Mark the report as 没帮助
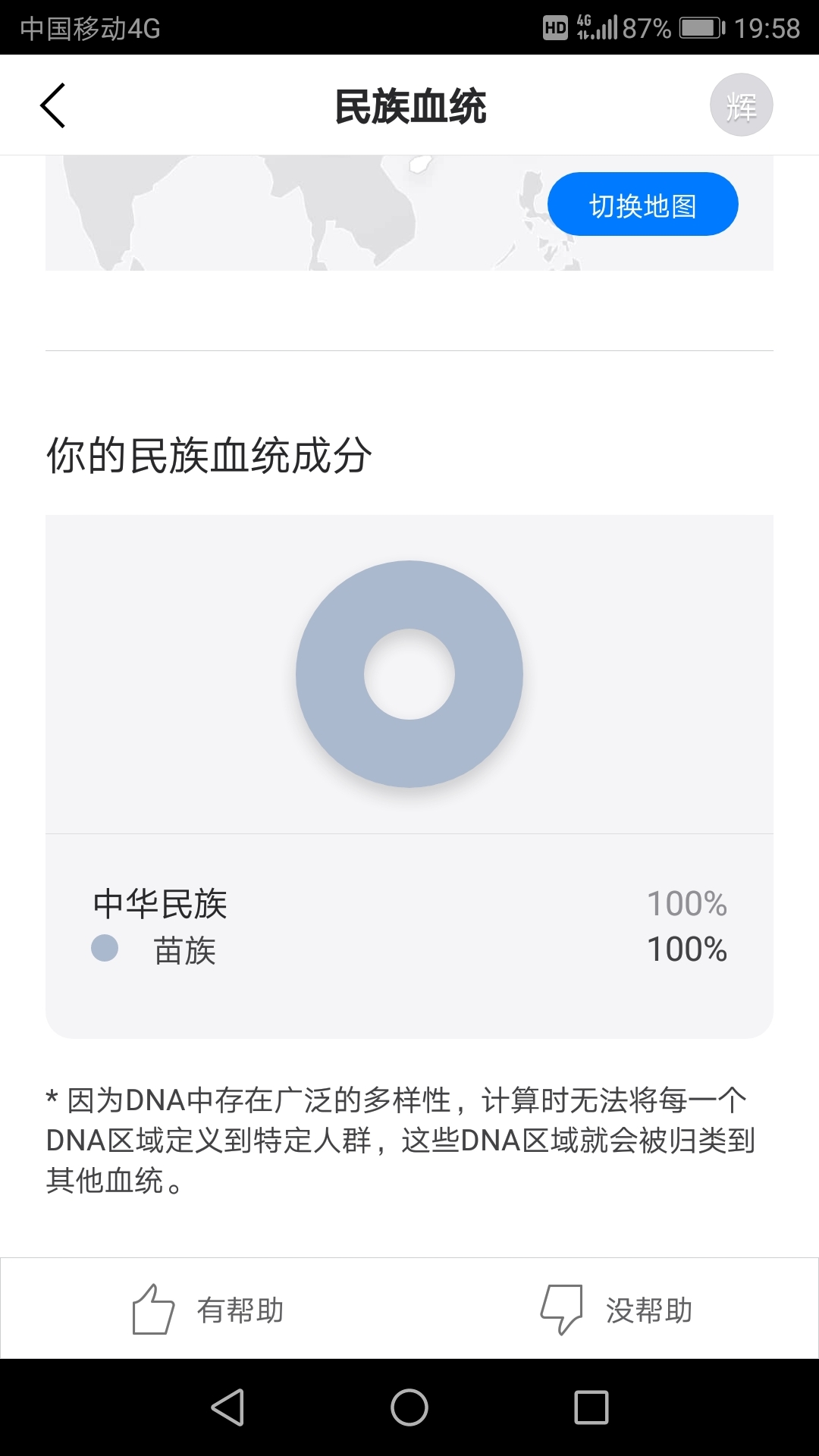Viewport: 819px width, 1456px height. (x=616, y=1310)
